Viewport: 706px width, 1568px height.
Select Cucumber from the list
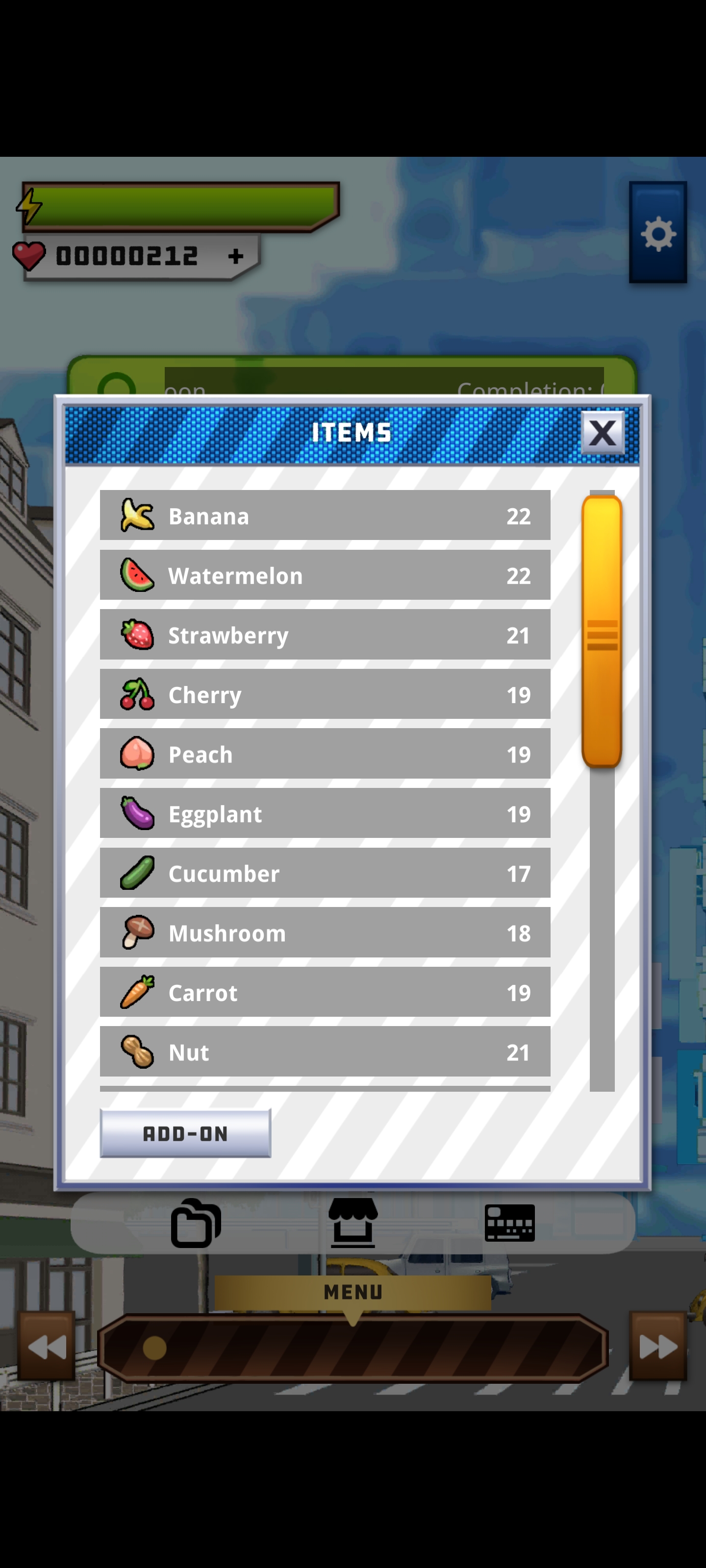point(325,874)
